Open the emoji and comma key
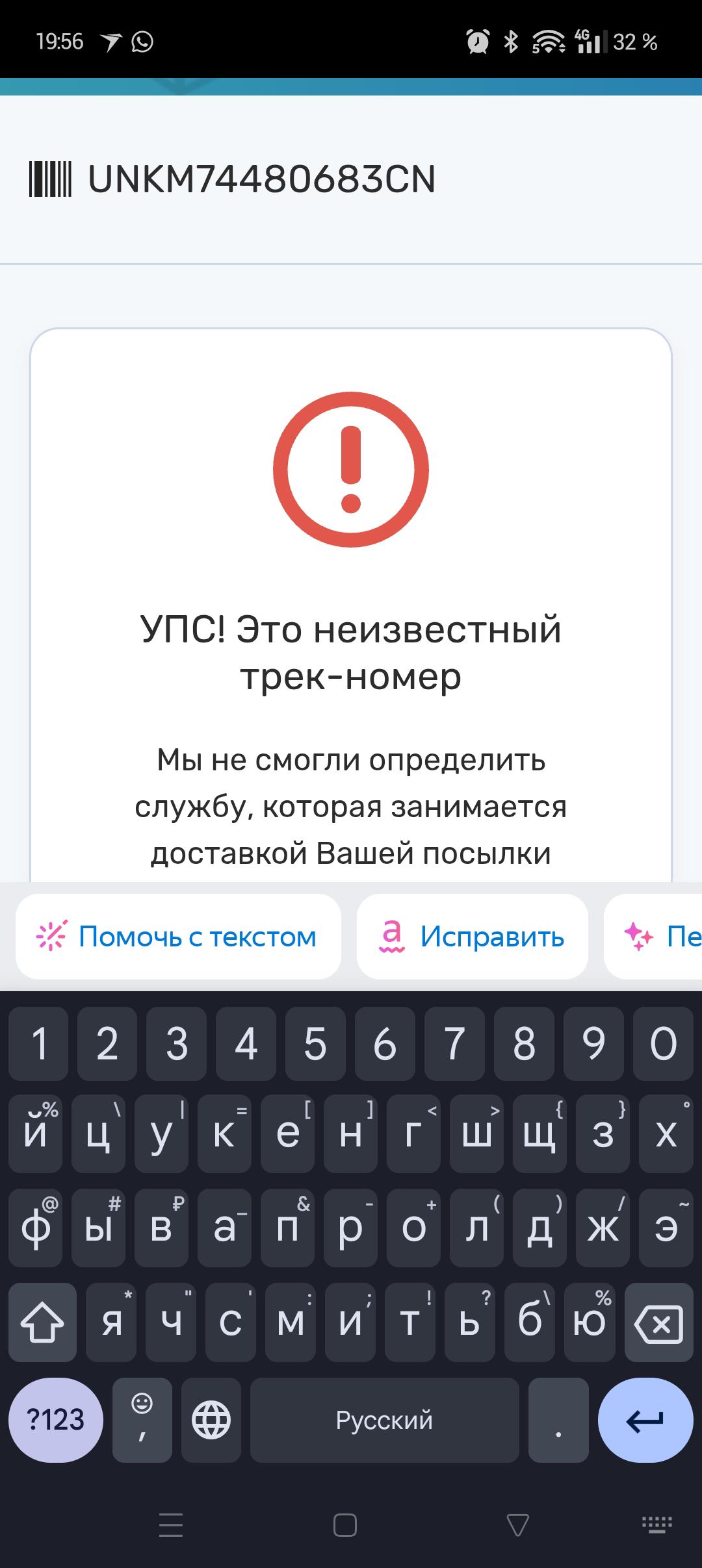702x1568 pixels. pos(142,1421)
